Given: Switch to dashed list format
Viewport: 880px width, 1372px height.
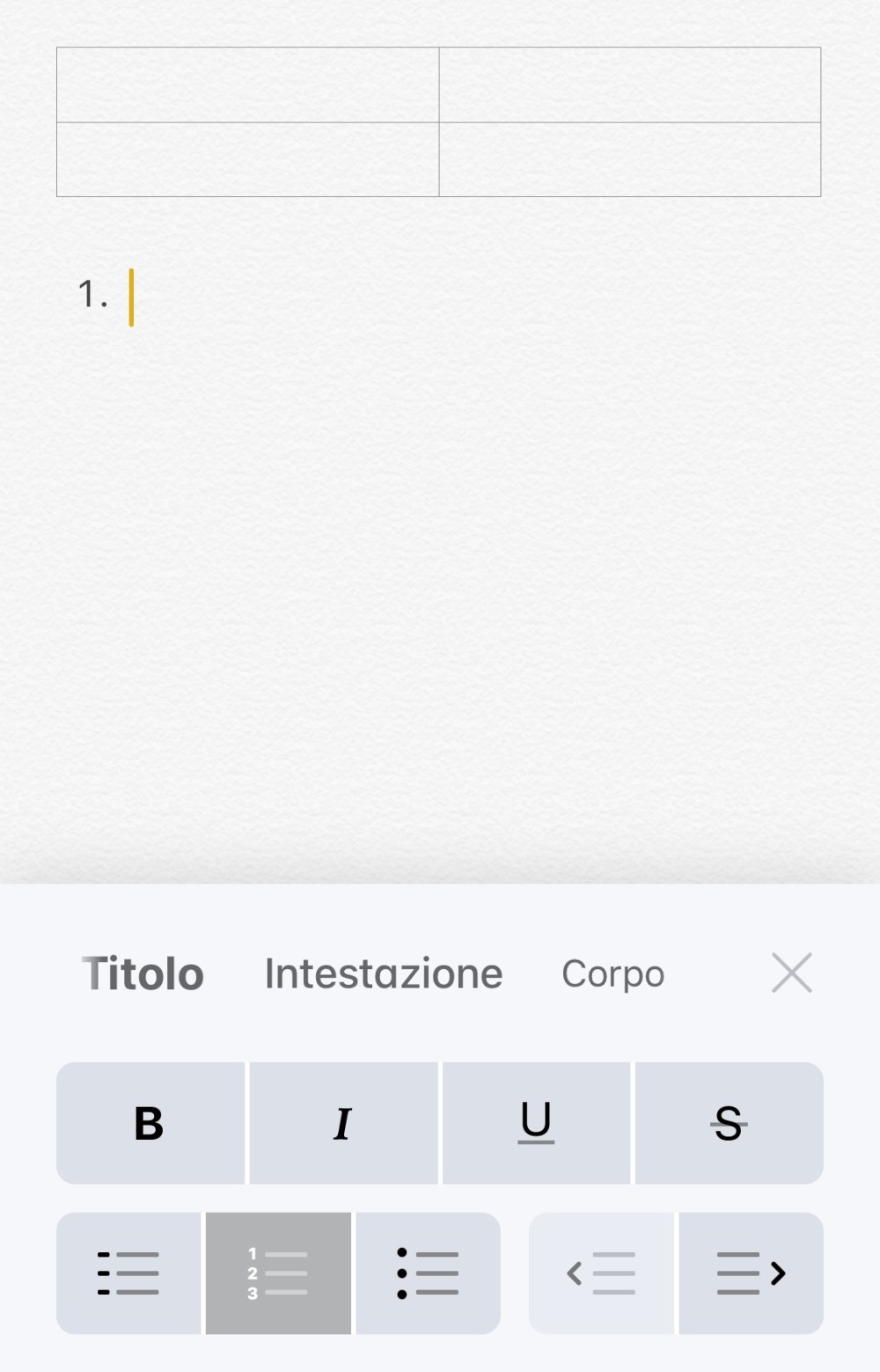Looking at the screenshot, I should pos(129,1273).
